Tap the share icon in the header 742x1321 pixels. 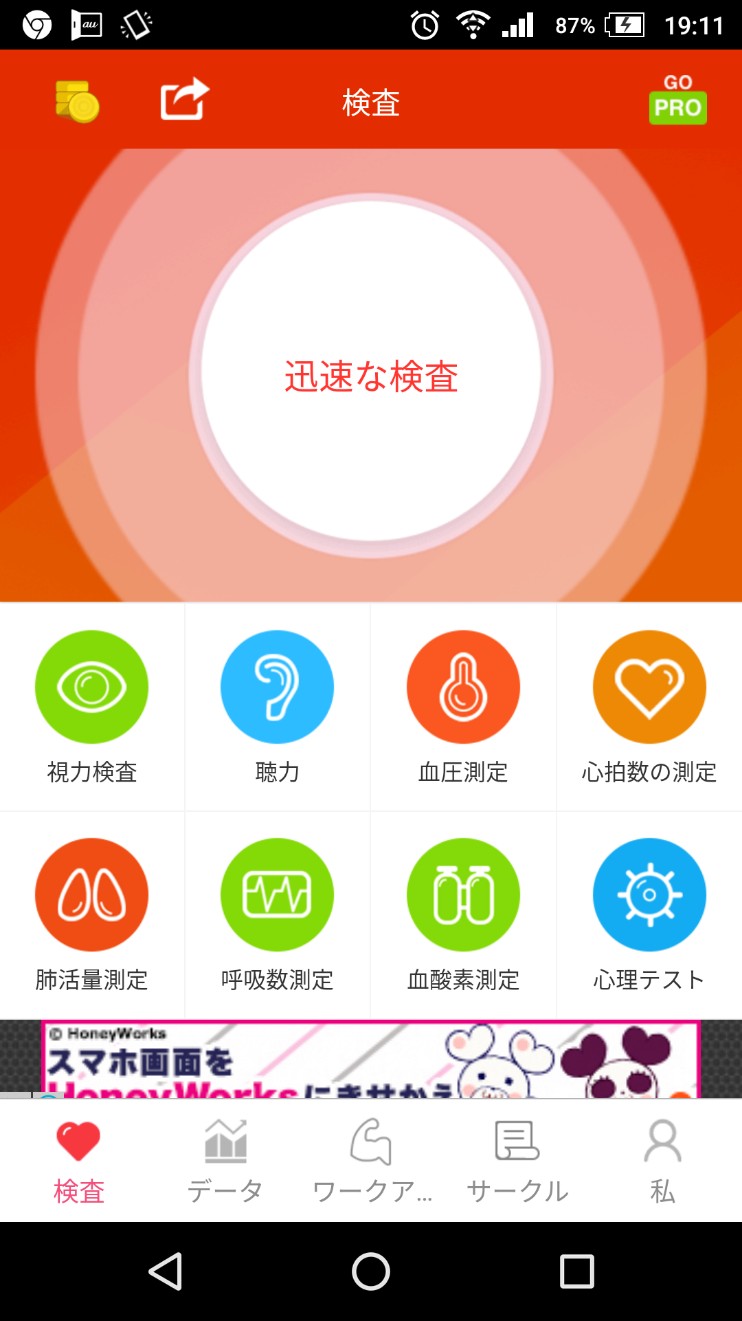click(185, 100)
